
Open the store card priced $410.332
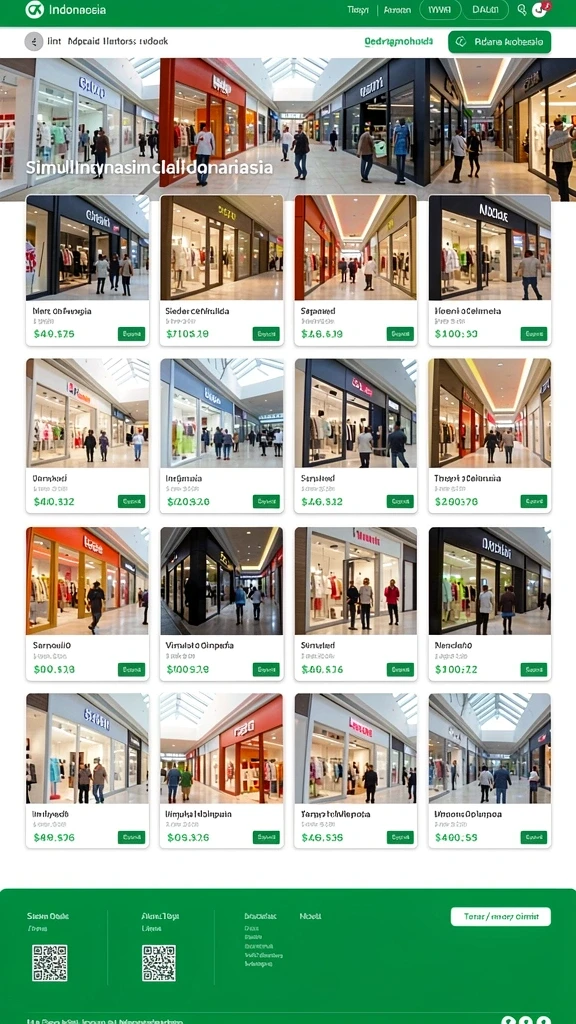pos(88,436)
